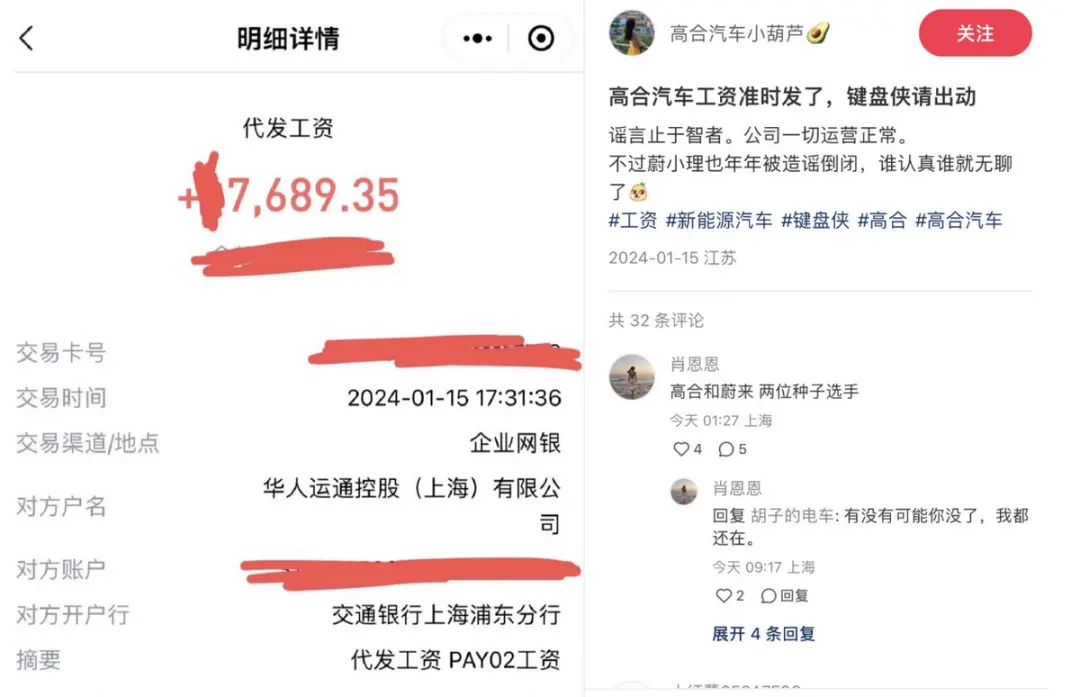
Task: Open commenter 肖恩恩's avatar
Action: [x=632, y=377]
